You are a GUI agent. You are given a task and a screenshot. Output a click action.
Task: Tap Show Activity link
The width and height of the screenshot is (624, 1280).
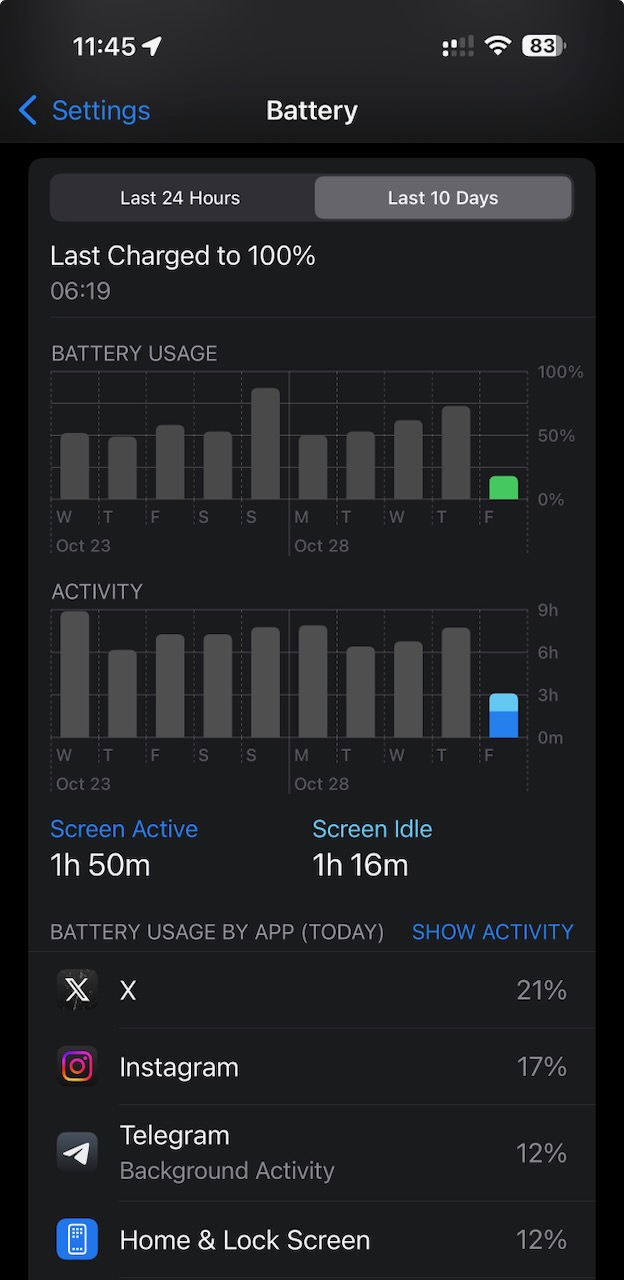coord(493,932)
